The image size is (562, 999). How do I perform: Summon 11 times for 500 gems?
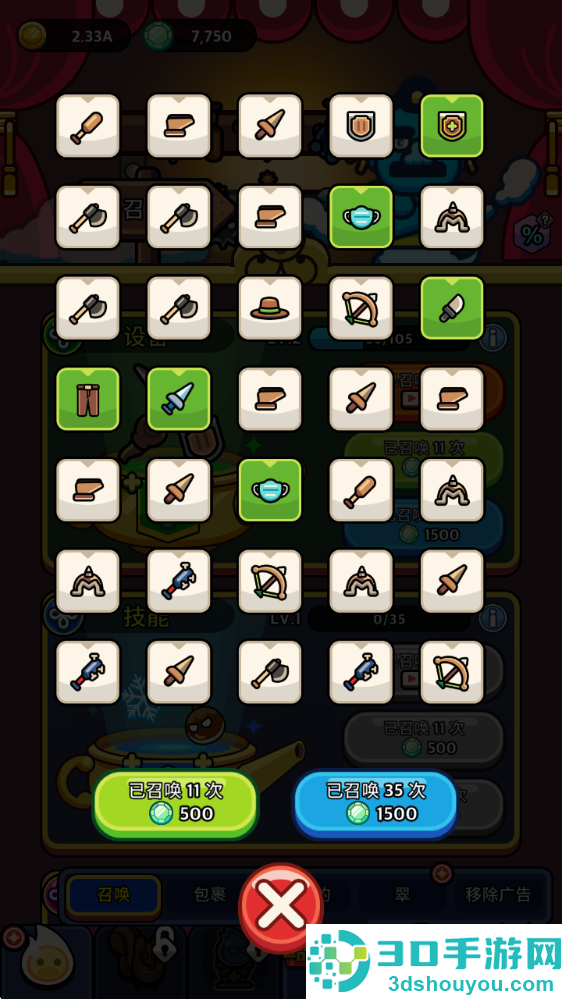click(175, 803)
